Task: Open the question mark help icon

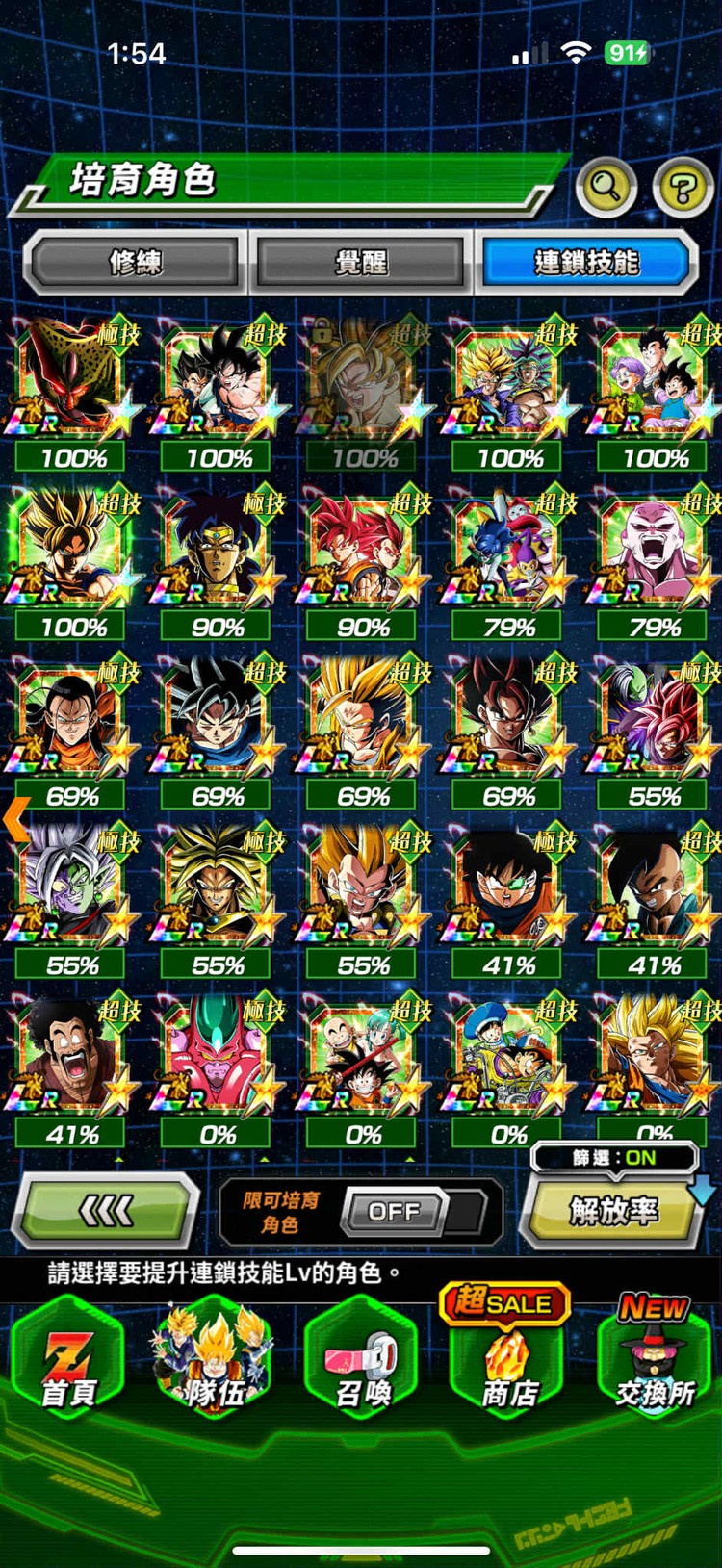Action: tap(682, 188)
